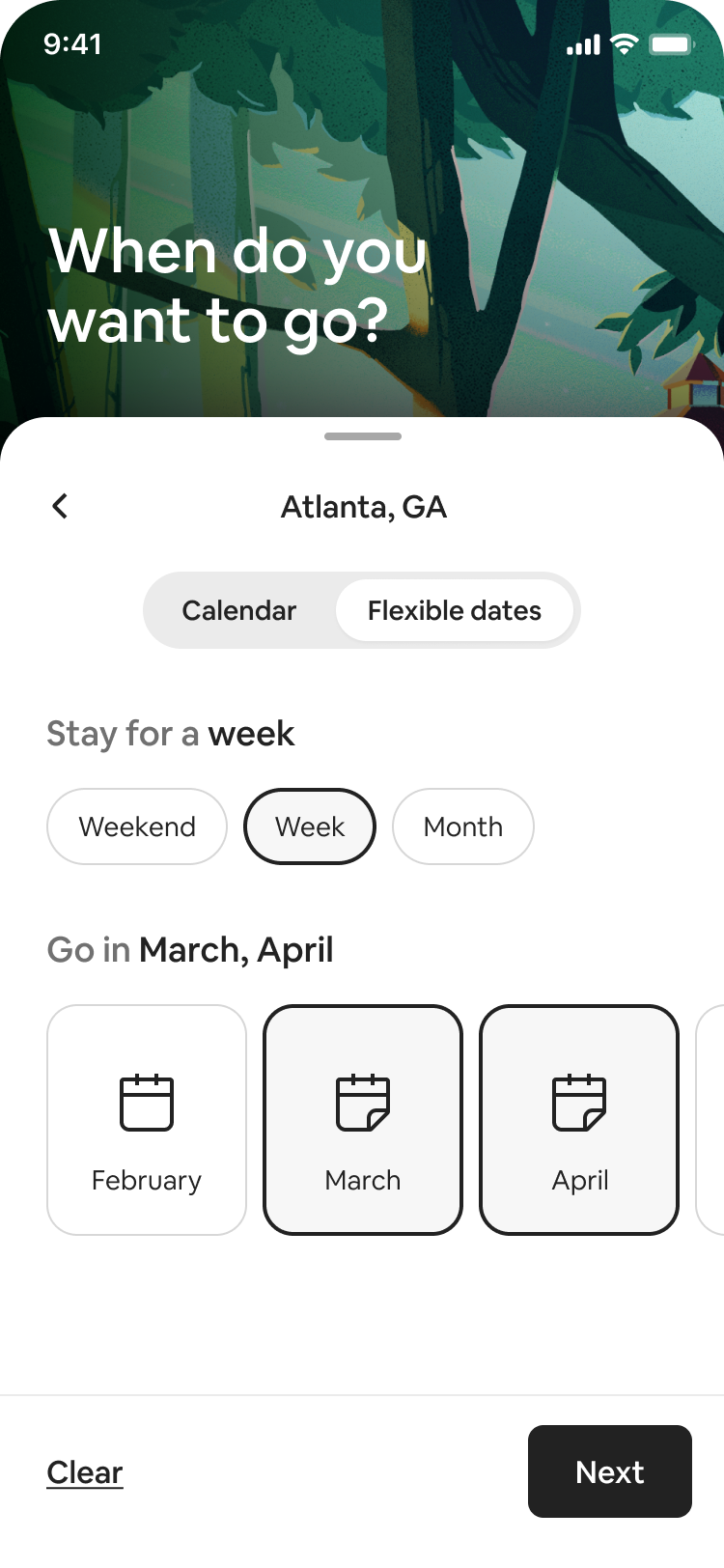Switch to the Calendar tab

[x=239, y=610]
